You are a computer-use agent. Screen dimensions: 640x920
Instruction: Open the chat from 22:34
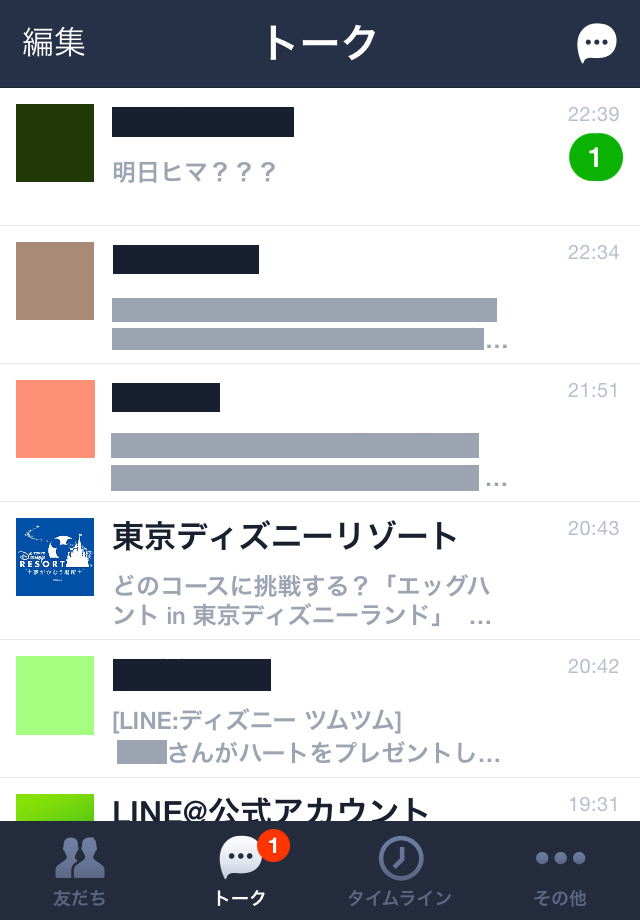[x=320, y=295]
